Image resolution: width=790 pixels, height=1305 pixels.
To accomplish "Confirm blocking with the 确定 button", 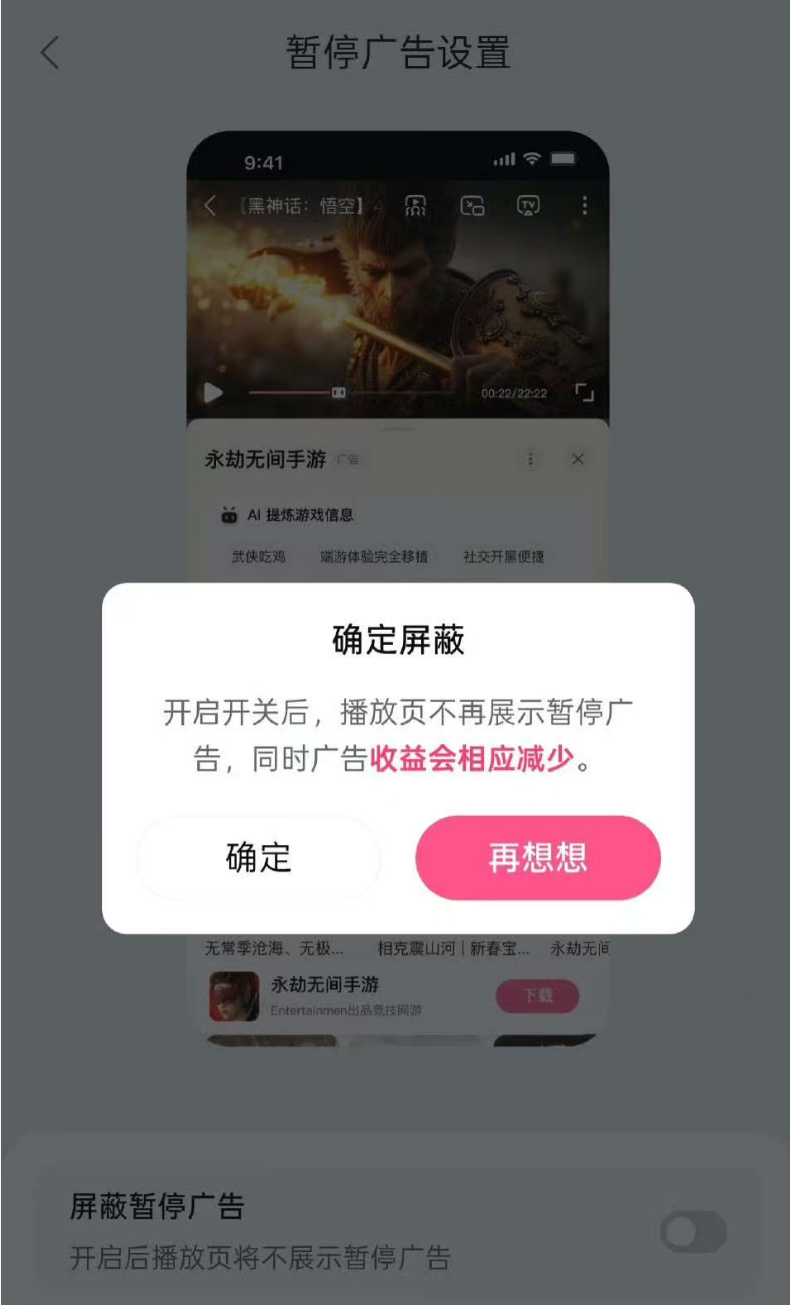I will coord(259,858).
